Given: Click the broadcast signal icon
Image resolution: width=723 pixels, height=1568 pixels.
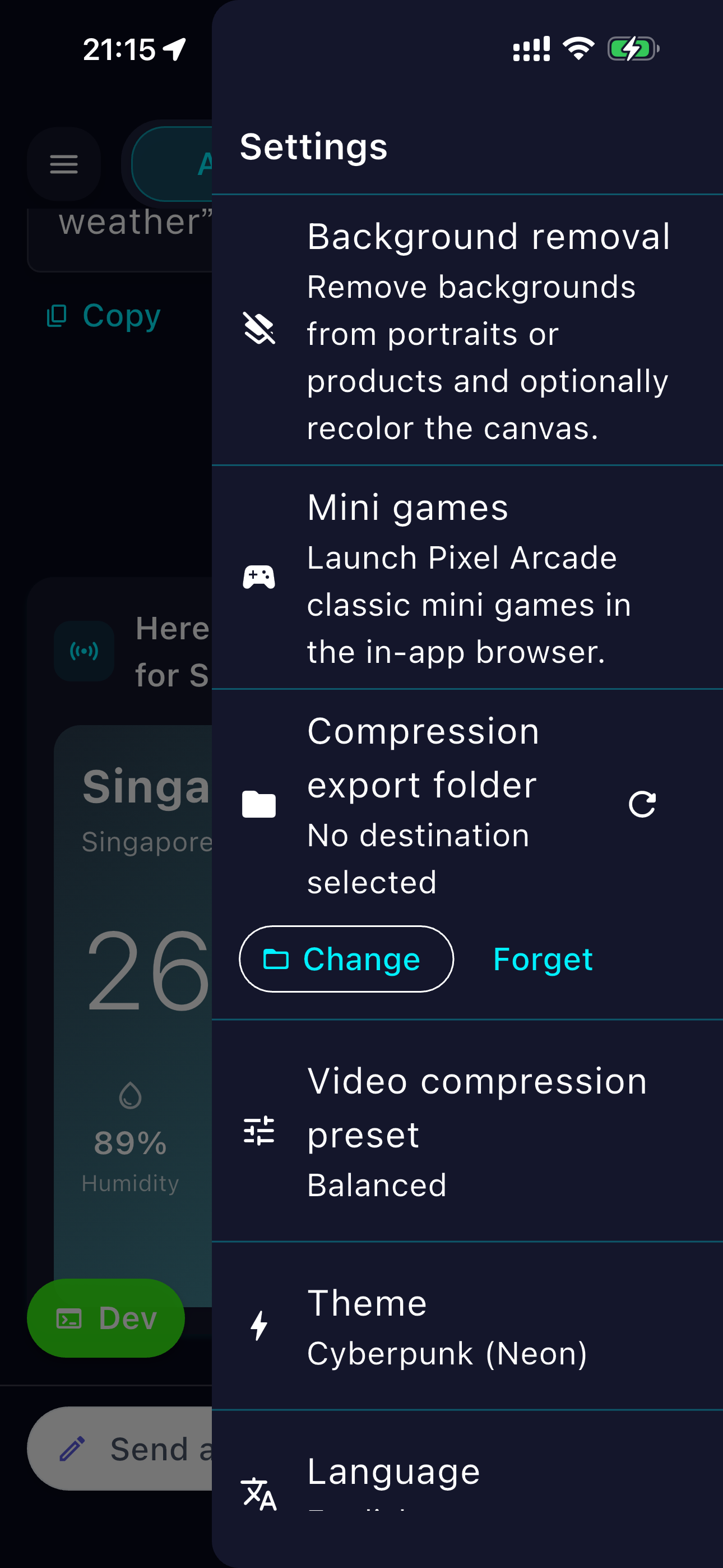Looking at the screenshot, I should [x=84, y=650].
